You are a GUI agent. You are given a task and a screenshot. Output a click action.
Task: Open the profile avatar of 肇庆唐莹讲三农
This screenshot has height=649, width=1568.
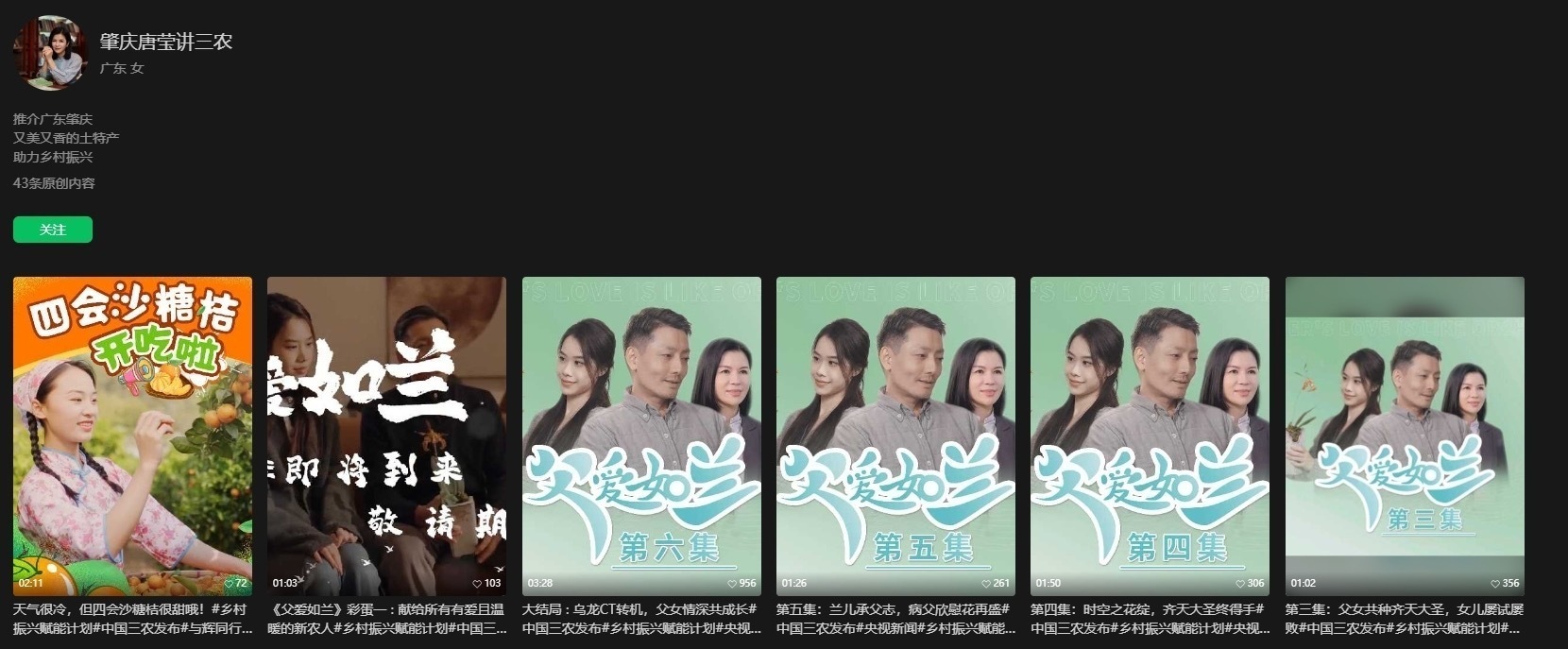click(x=49, y=53)
